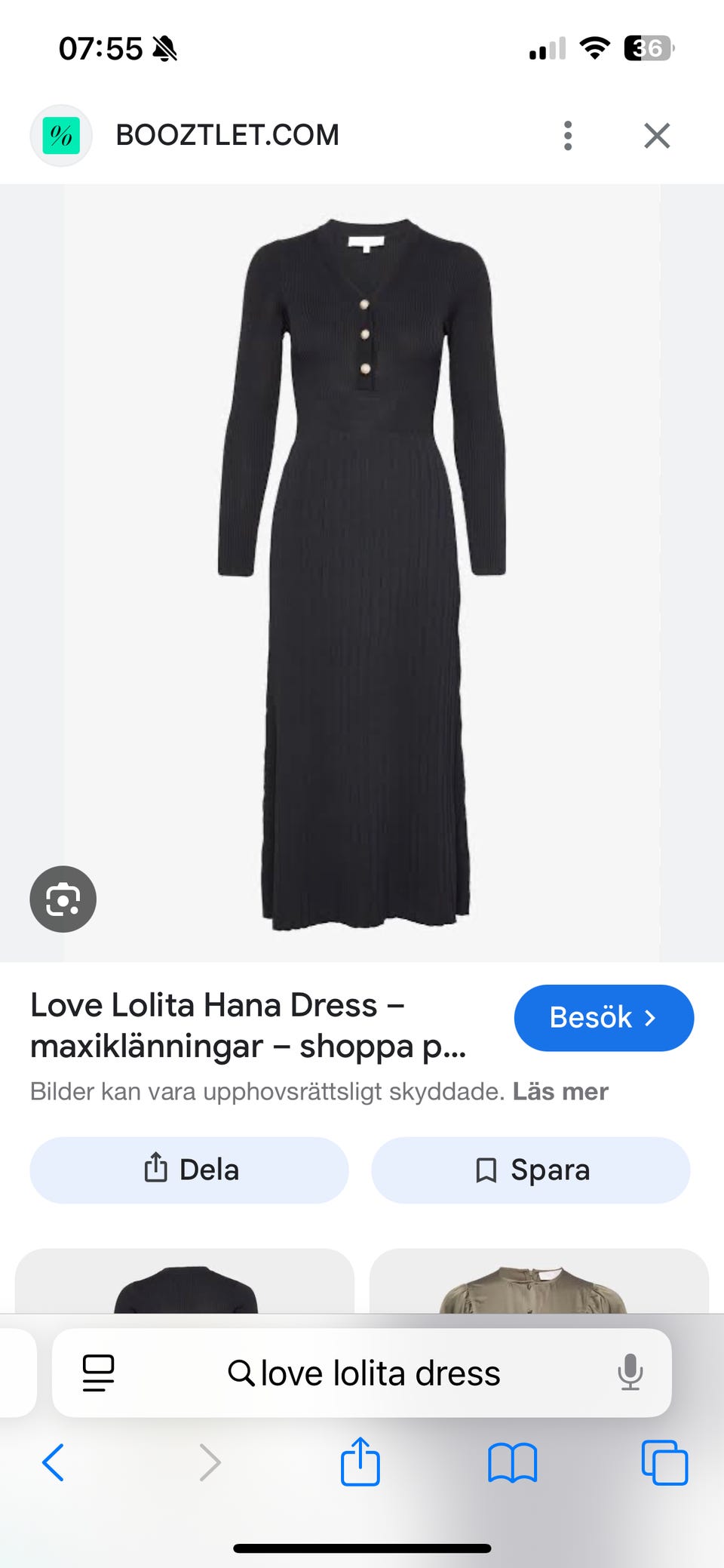Viewport: 724px width, 1568px height.
Task: Open the three-dot overflow menu
Action: point(568,136)
